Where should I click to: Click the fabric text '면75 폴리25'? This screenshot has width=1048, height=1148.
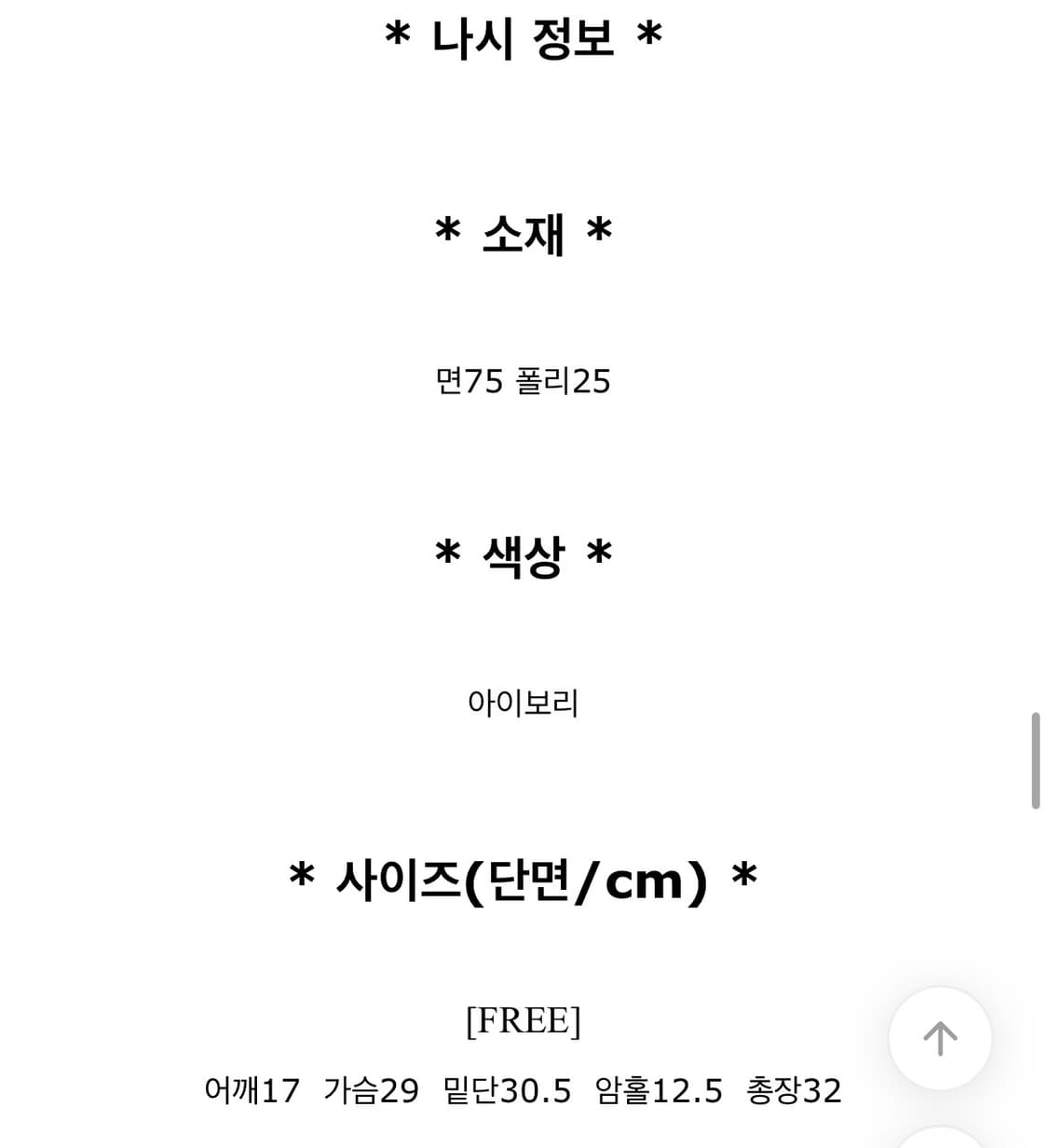coord(524,380)
